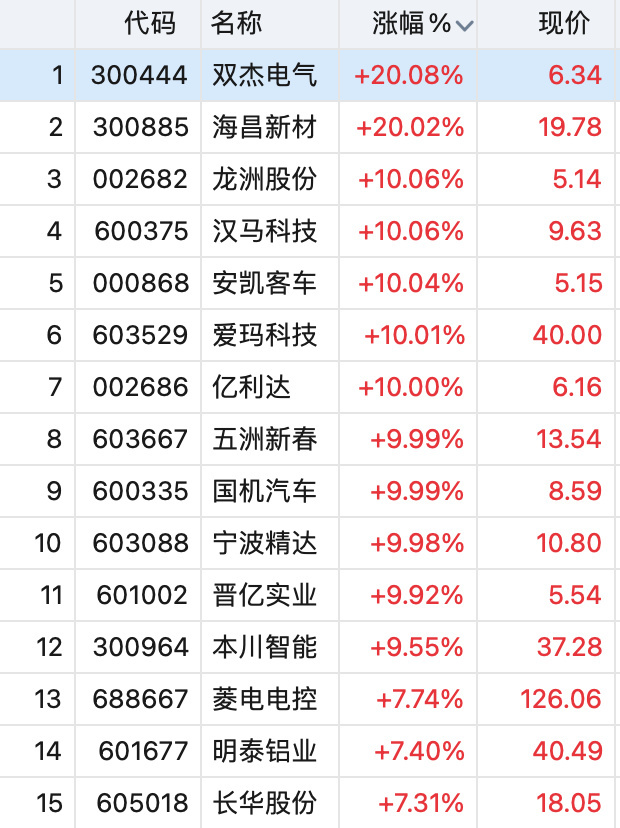Select the 汉马科技 row

point(265,231)
